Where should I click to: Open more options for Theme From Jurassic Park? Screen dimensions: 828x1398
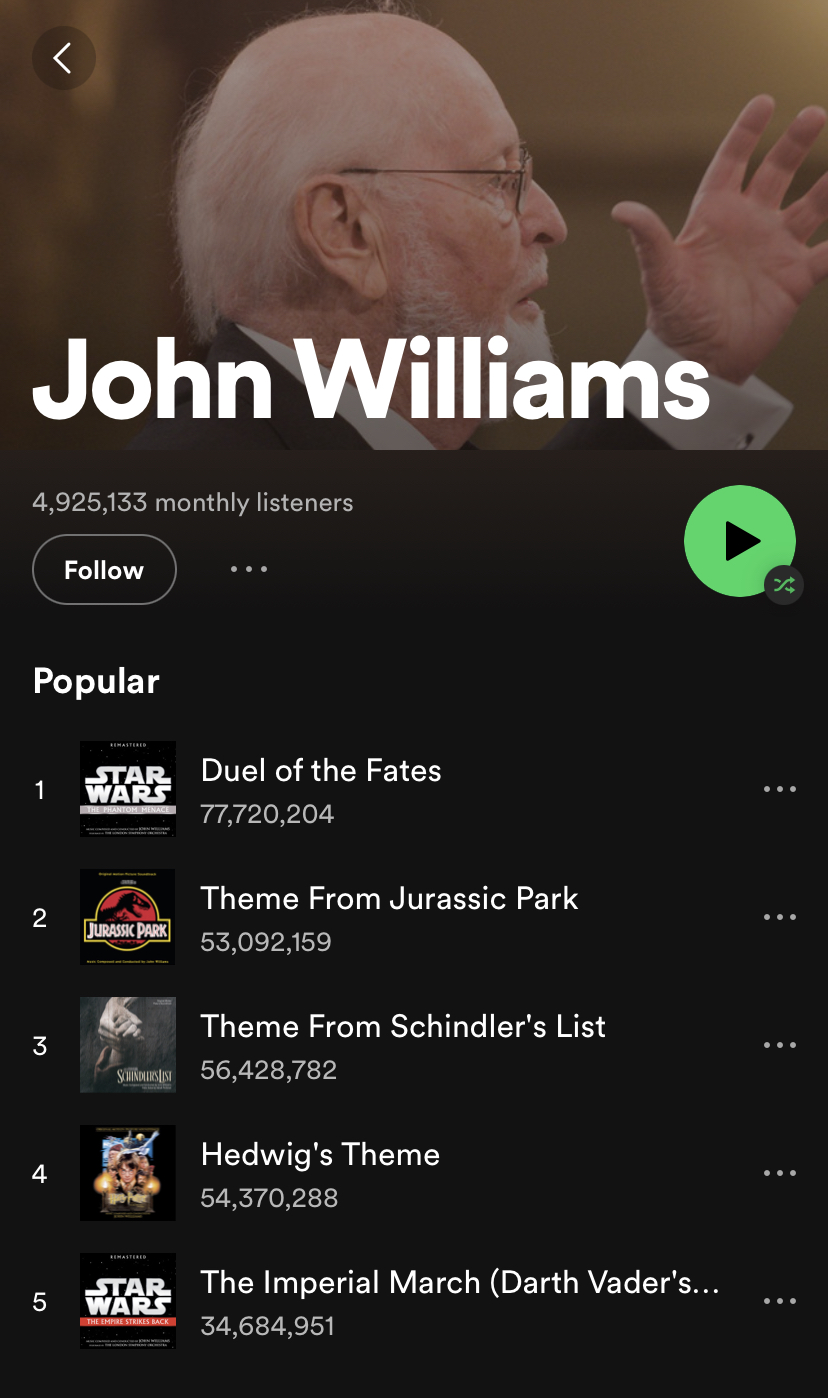[x=780, y=917]
